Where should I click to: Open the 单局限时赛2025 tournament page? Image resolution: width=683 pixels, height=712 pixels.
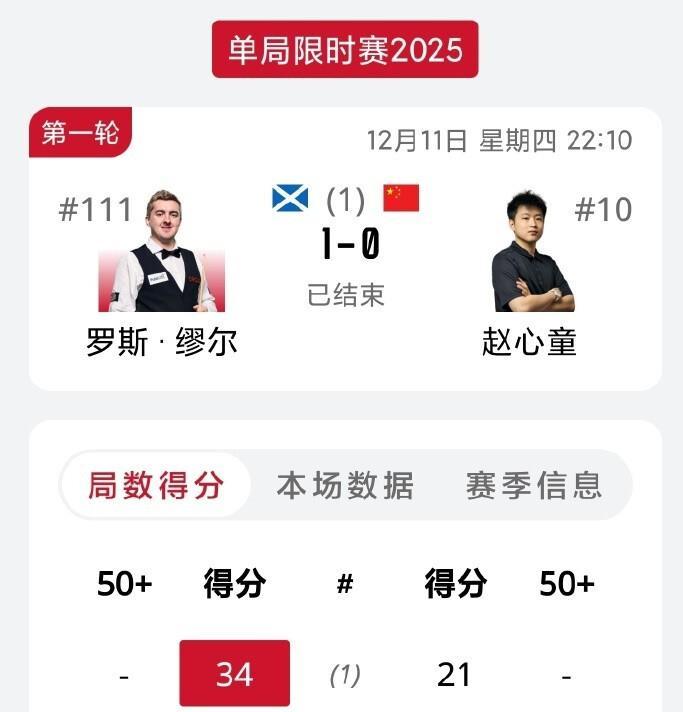pos(345,50)
